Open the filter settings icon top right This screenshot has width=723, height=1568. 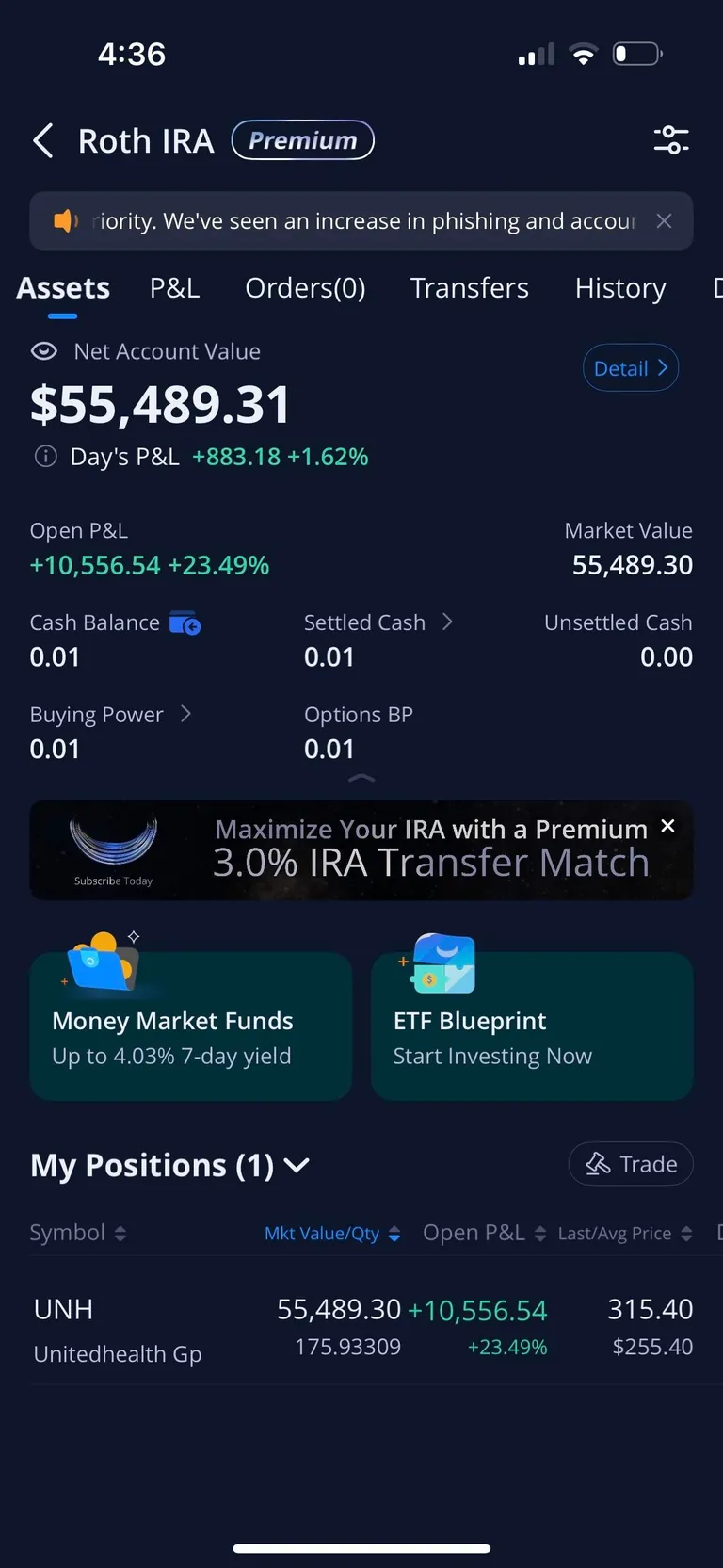pos(671,139)
